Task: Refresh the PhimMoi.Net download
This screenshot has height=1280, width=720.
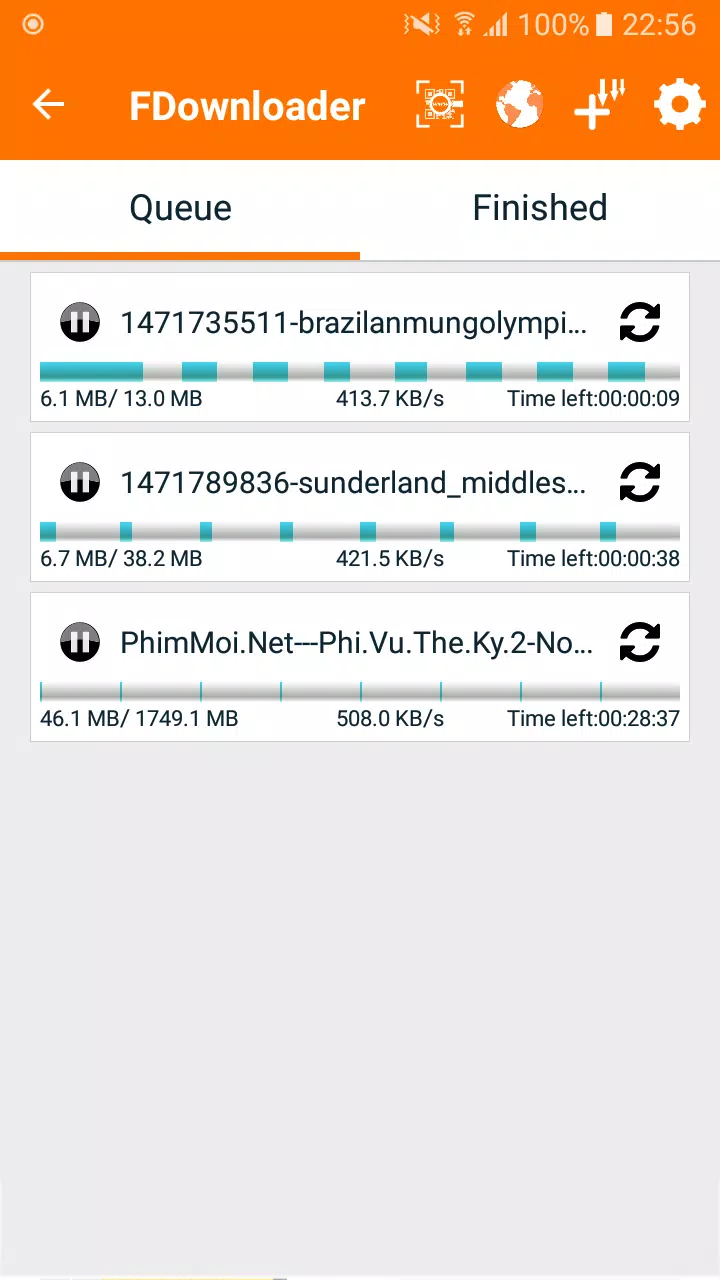Action: coord(640,643)
